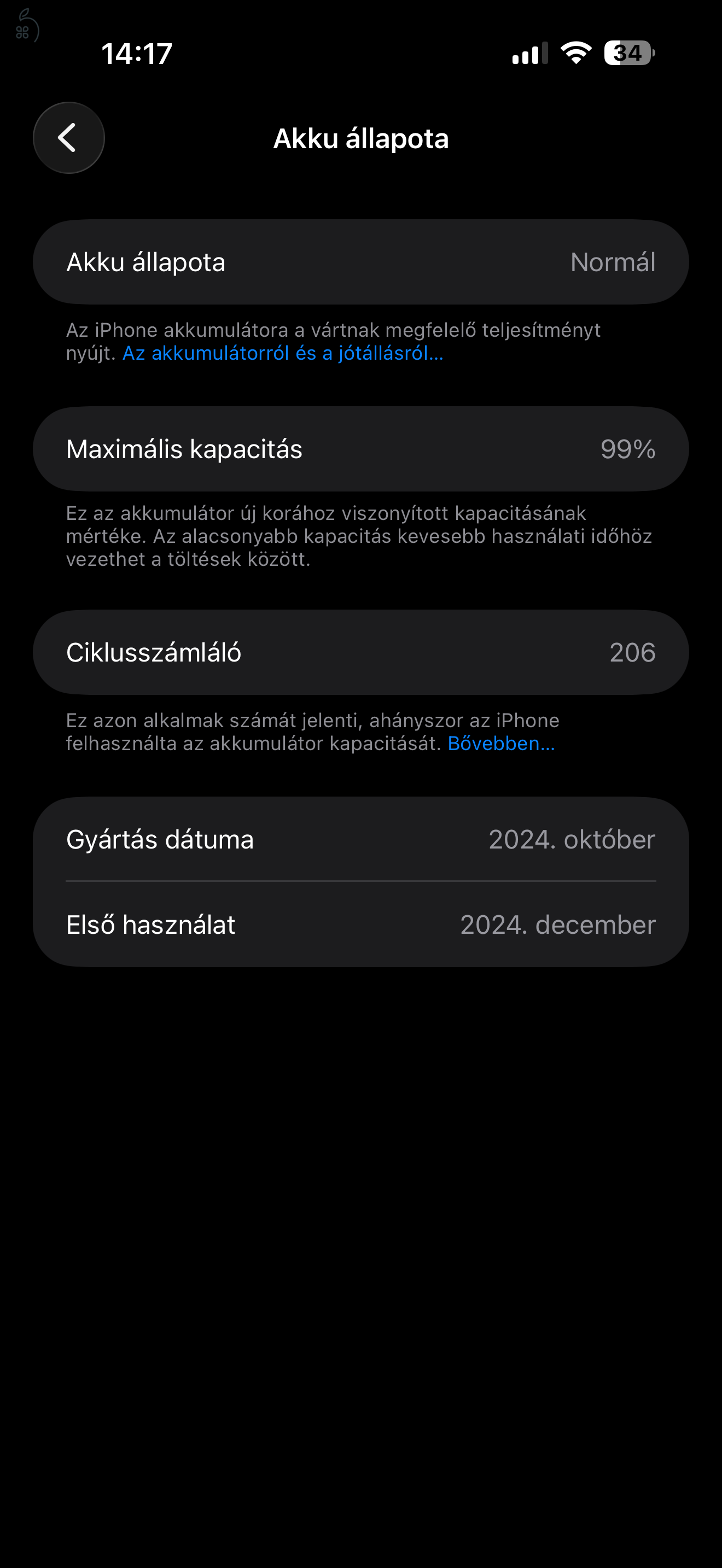The width and height of the screenshot is (722, 1568).
Task: Tap the back chevron to leave Akku állapota
Action: [68, 138]
